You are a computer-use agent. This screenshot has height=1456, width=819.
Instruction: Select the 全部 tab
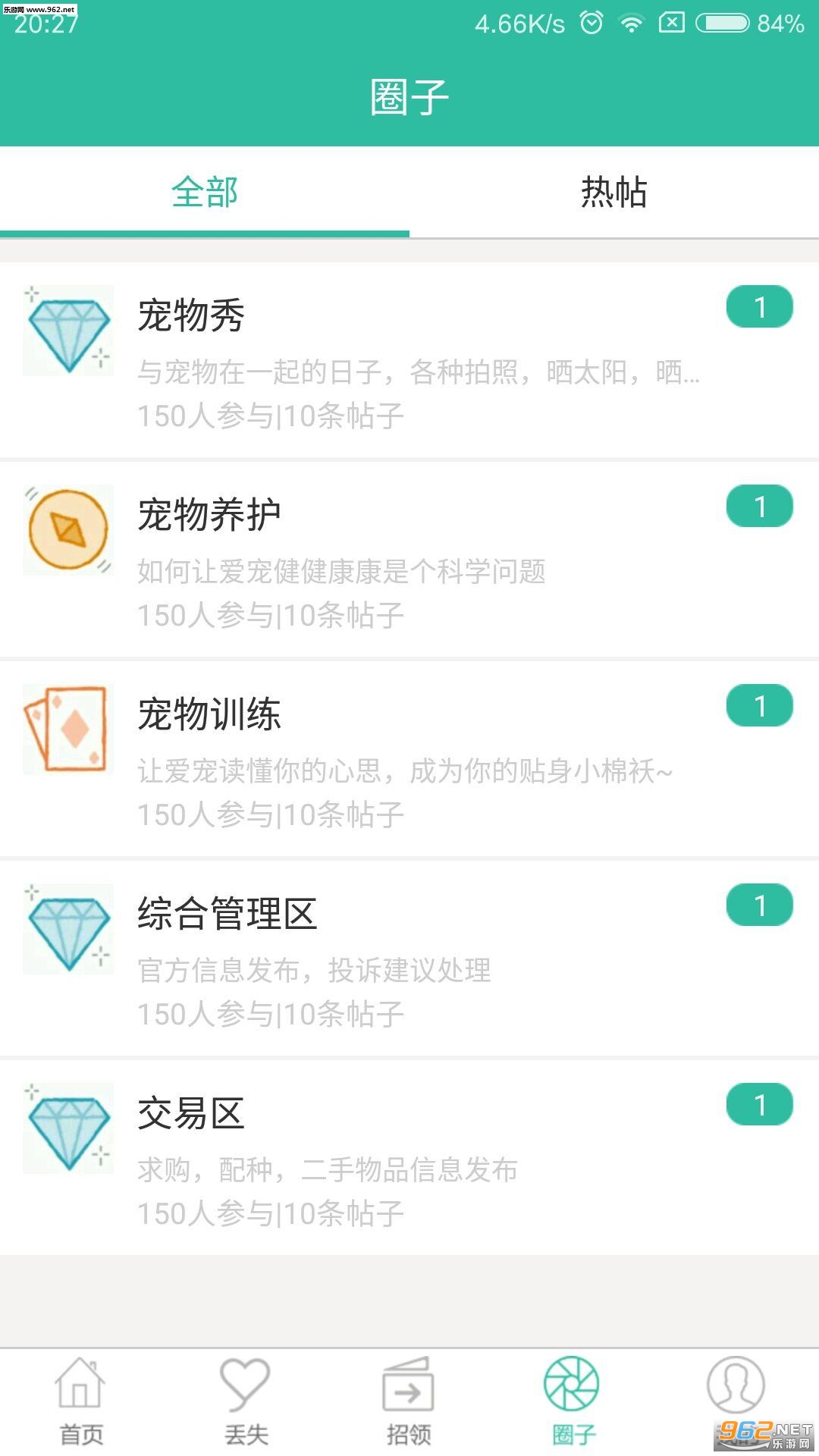coord(205,192)
